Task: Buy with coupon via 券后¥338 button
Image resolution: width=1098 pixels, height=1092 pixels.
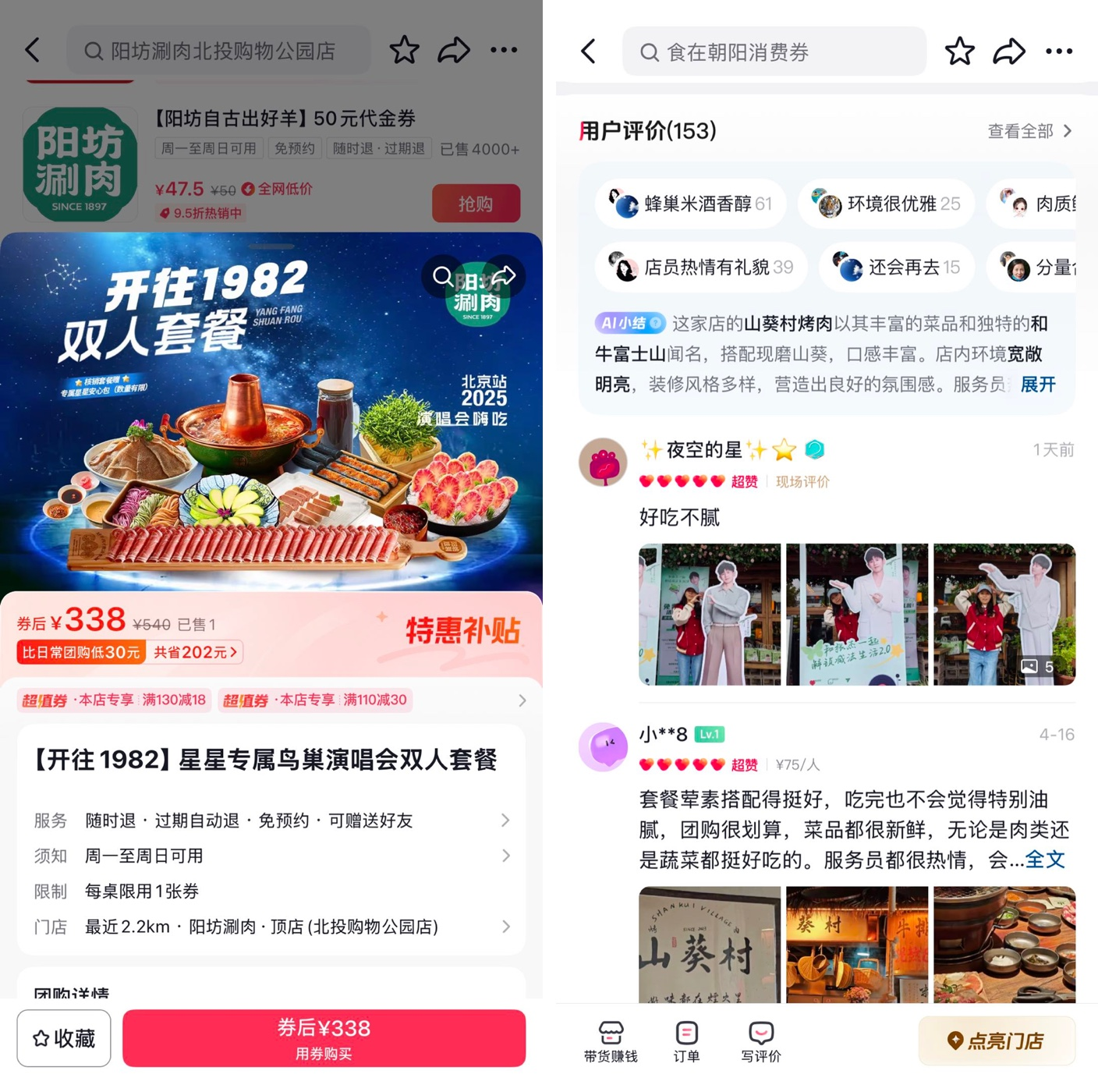Action: (x=324, y=1038)
